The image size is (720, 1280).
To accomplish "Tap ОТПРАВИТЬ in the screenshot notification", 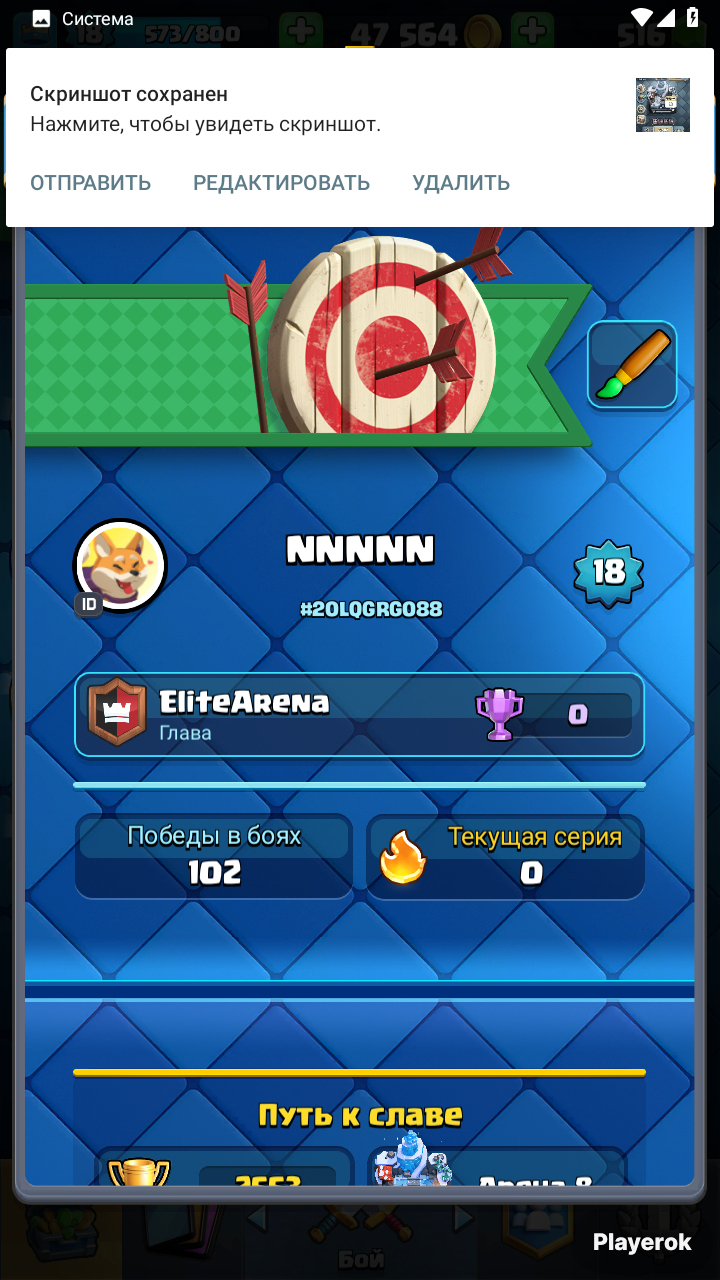I will [x=90, y=183].
